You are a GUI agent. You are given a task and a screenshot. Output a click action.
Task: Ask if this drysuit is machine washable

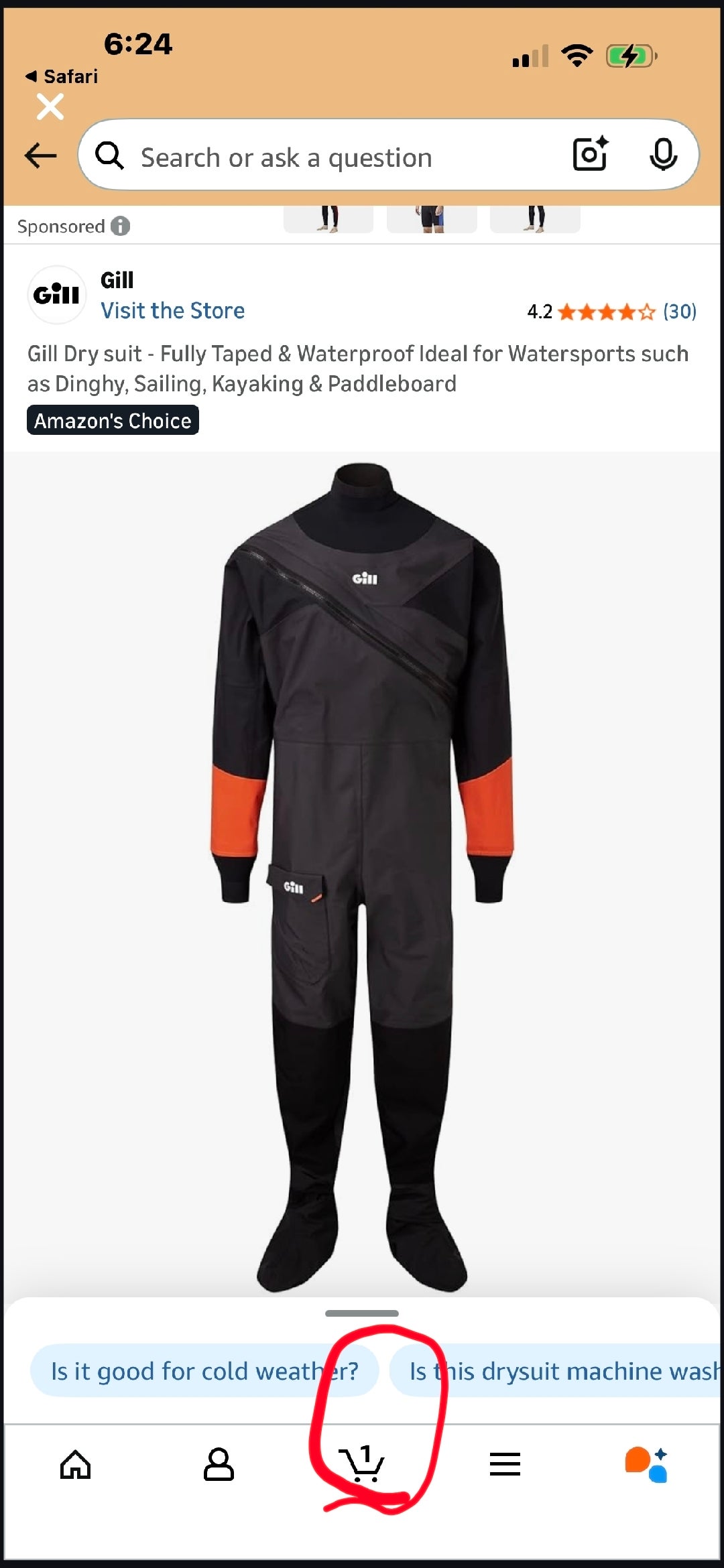563,1371
